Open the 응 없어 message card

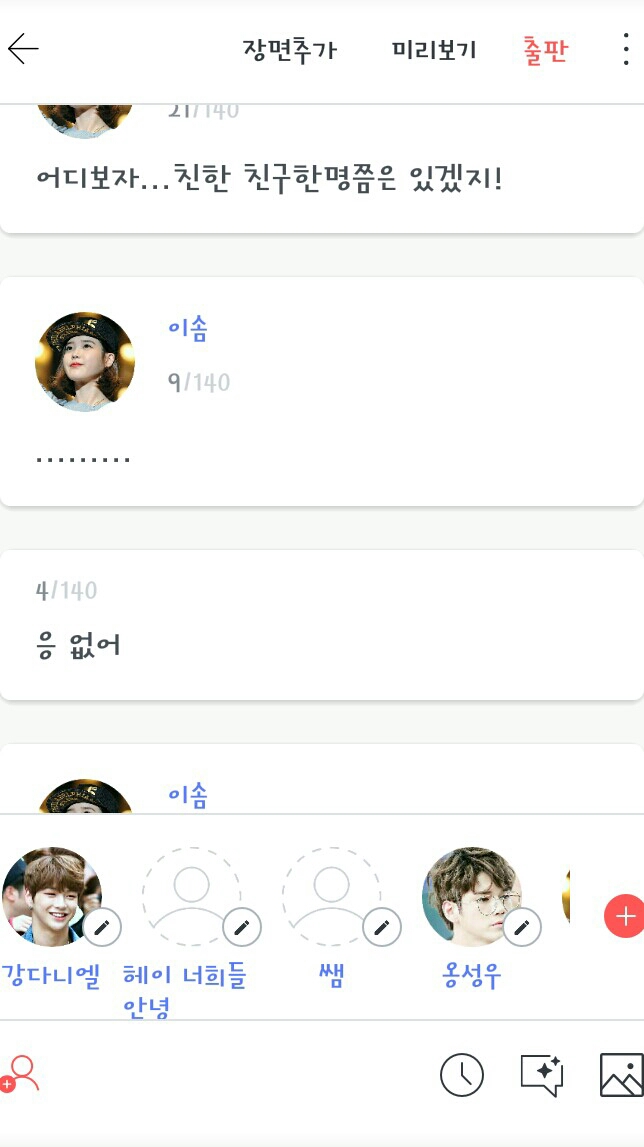click(x=321, y=625)
